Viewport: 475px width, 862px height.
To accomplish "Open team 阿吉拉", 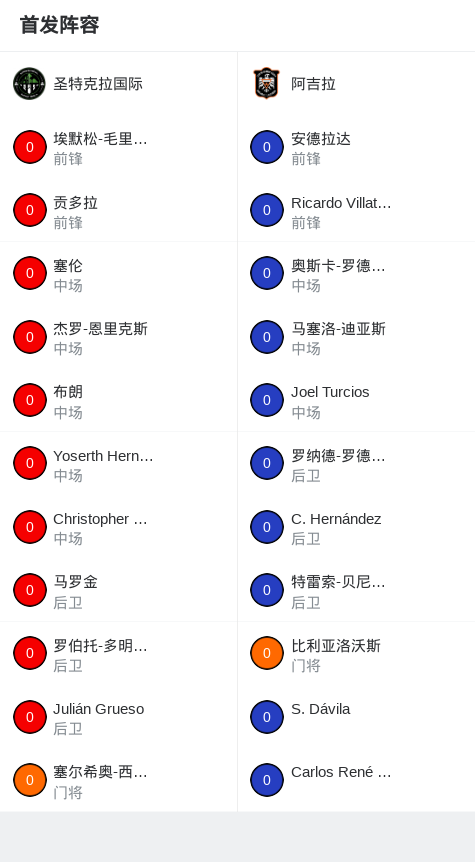I will click(356, 84).
